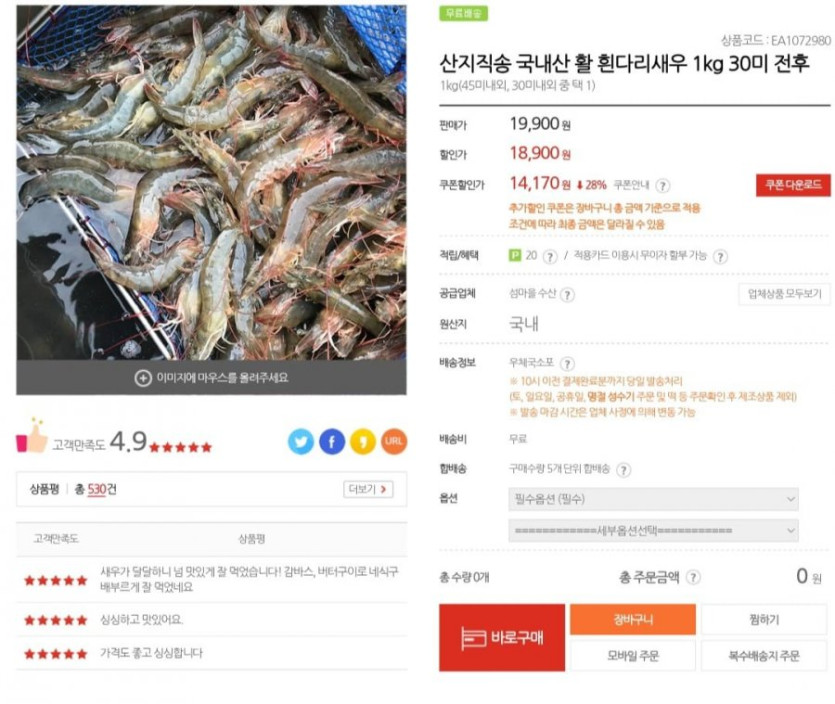Open the help icon next to 쿠폰안내
The image size is (835, 704).
(x=663, y=185)
